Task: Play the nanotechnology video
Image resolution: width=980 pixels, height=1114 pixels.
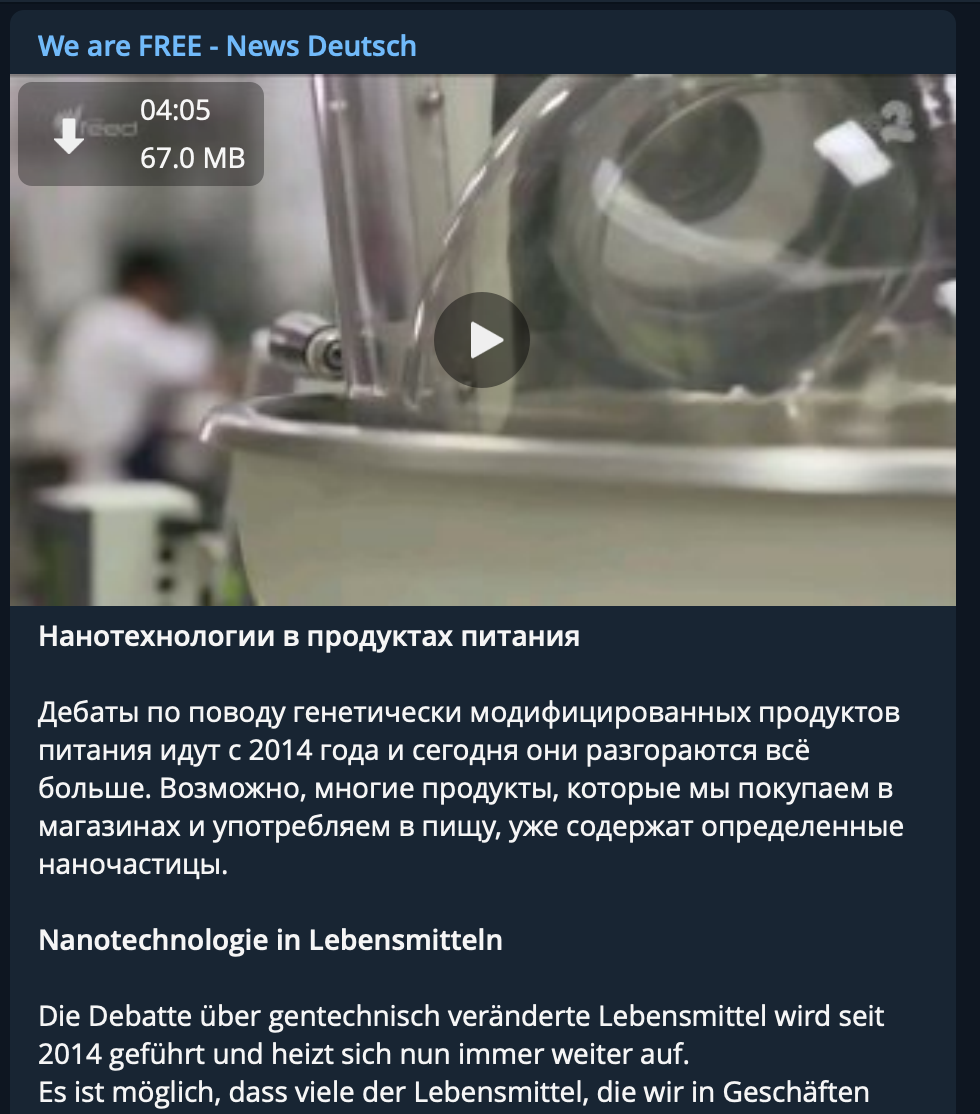Action: point(482,340)
